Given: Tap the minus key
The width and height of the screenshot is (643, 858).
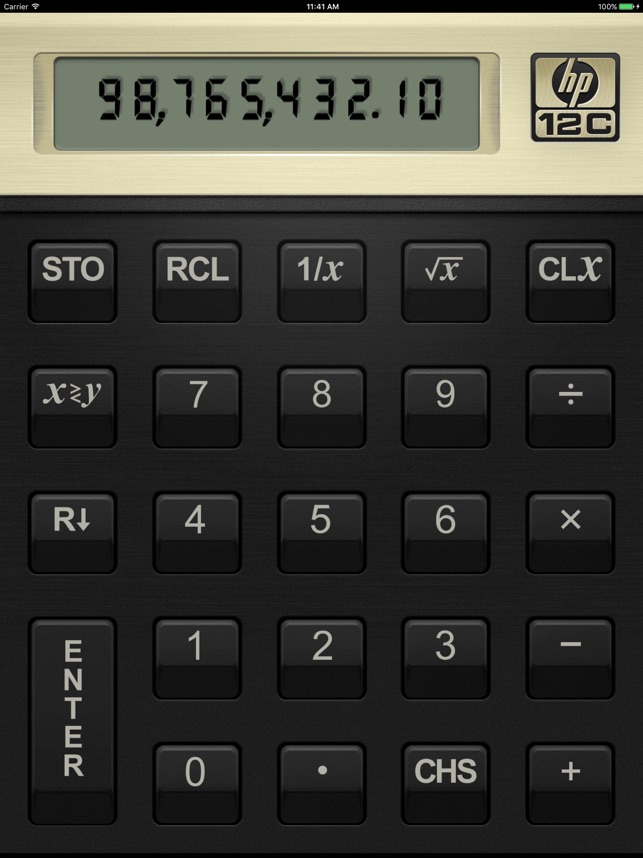Looking at the screenshot, I should (x=570, y=657).
